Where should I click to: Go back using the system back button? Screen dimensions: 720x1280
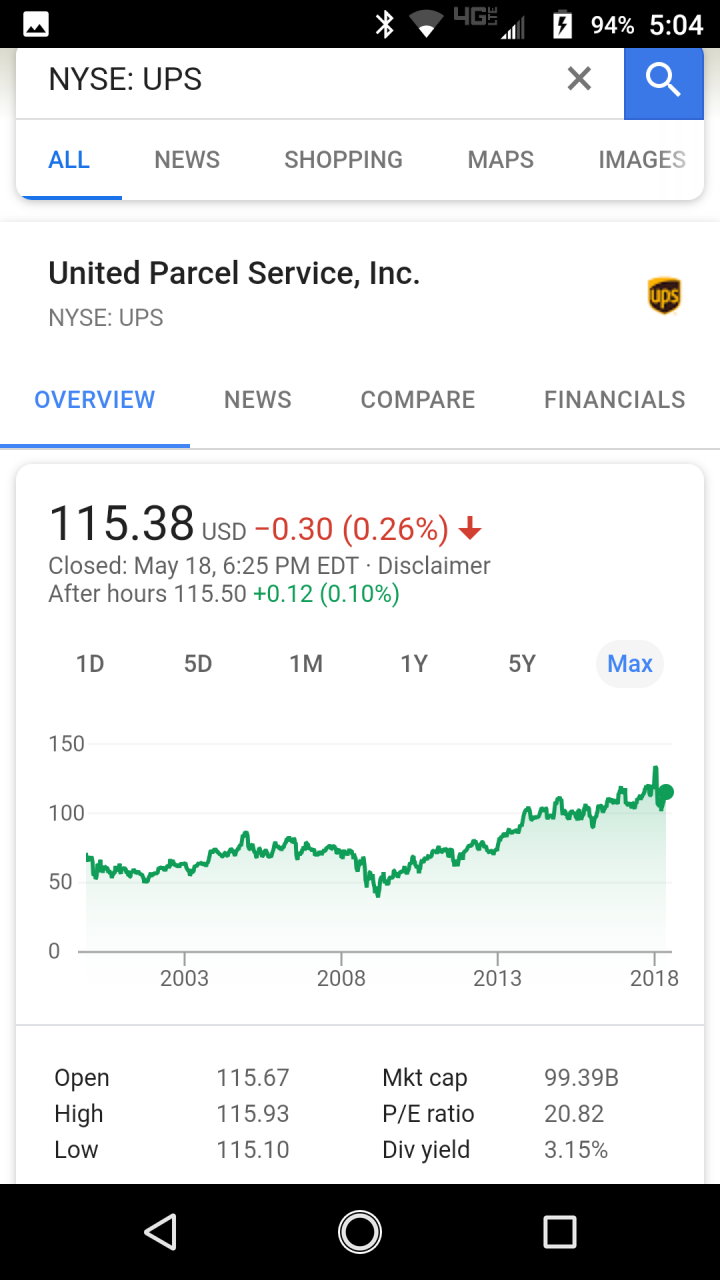[x=160, y=1232]
